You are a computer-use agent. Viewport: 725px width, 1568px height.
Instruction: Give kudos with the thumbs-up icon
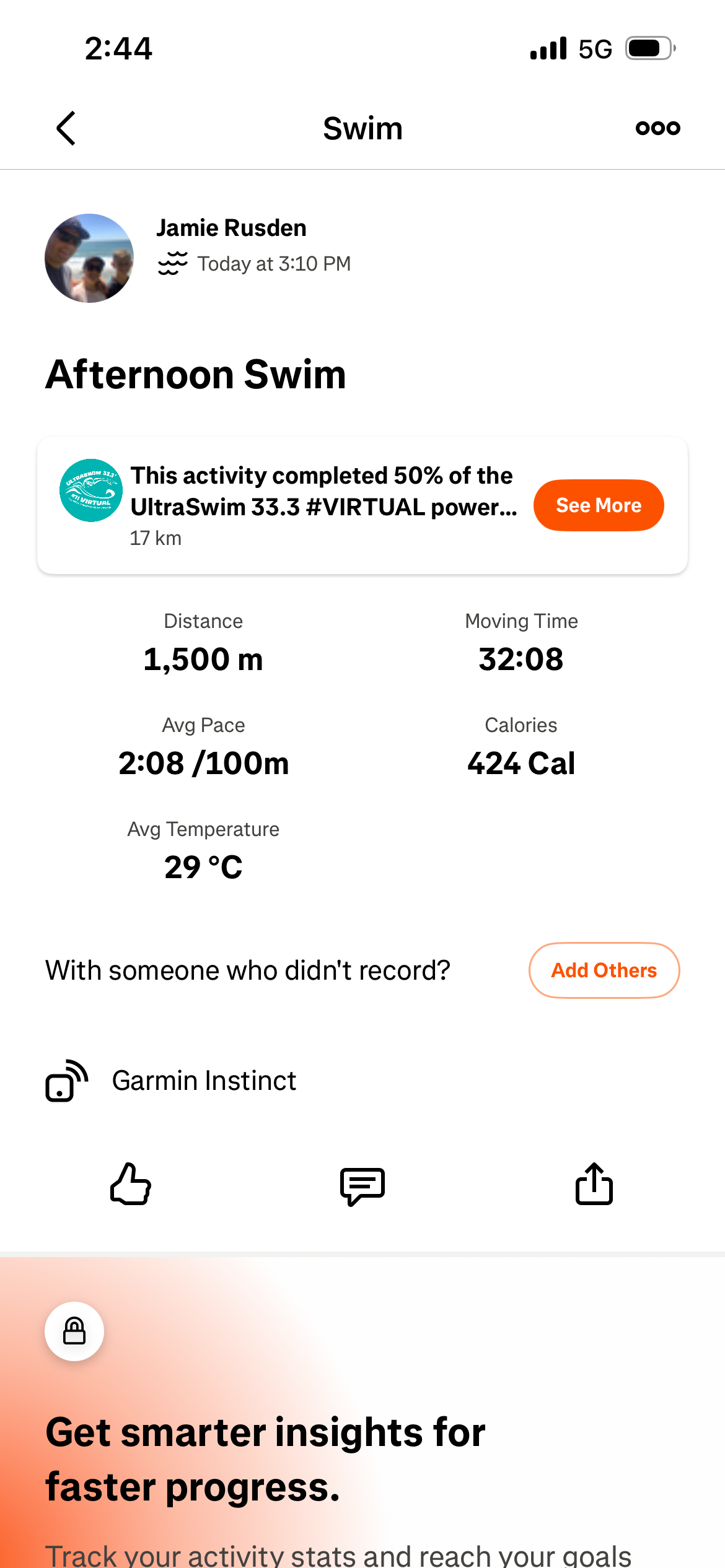pos(131,1184)
